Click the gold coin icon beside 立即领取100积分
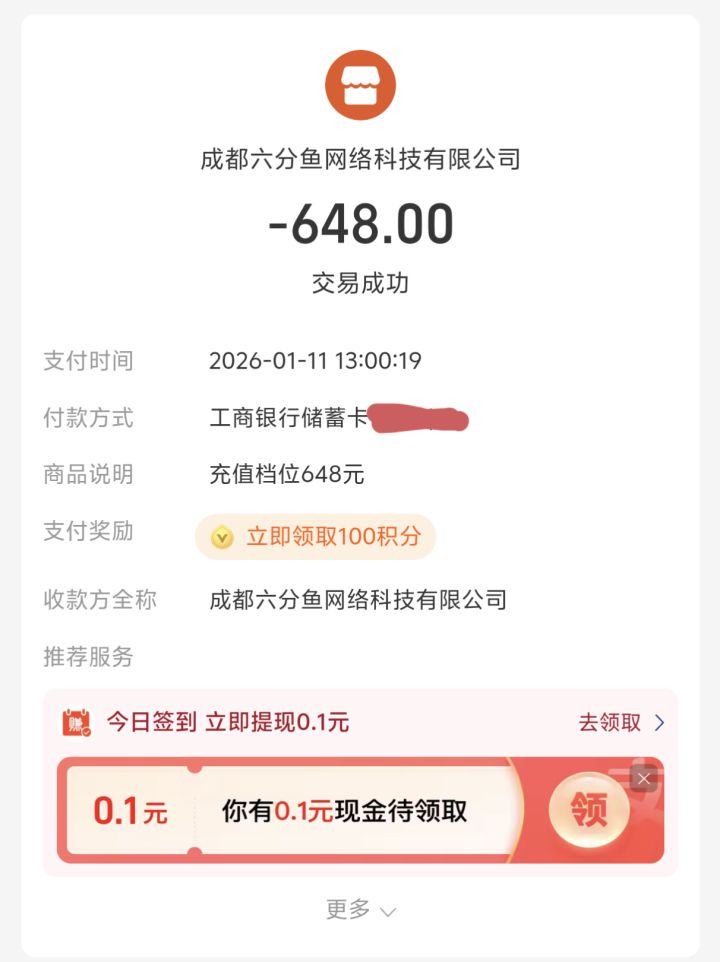 click(222, 536)
